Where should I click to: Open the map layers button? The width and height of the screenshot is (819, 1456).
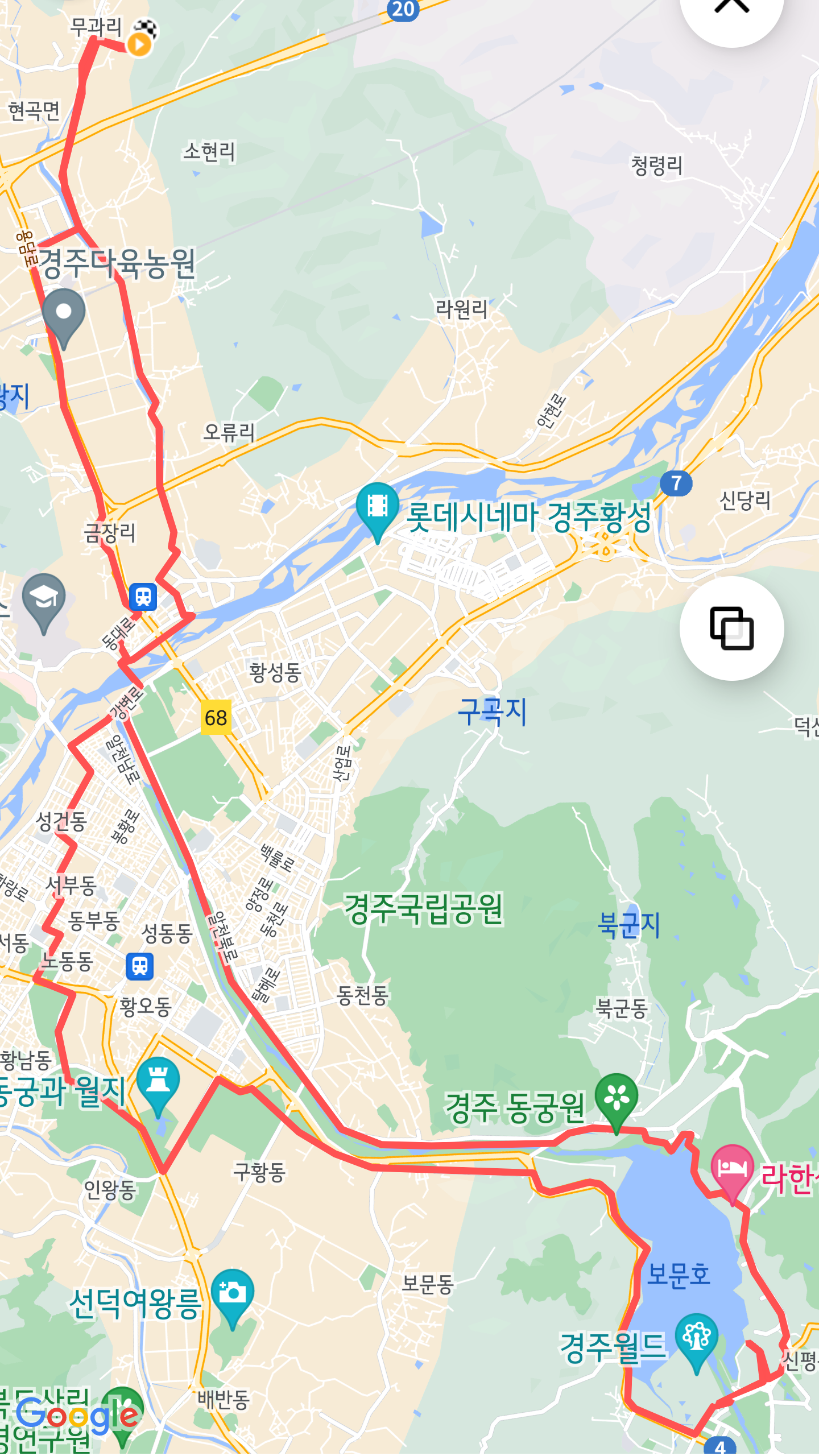click(731, 628)
